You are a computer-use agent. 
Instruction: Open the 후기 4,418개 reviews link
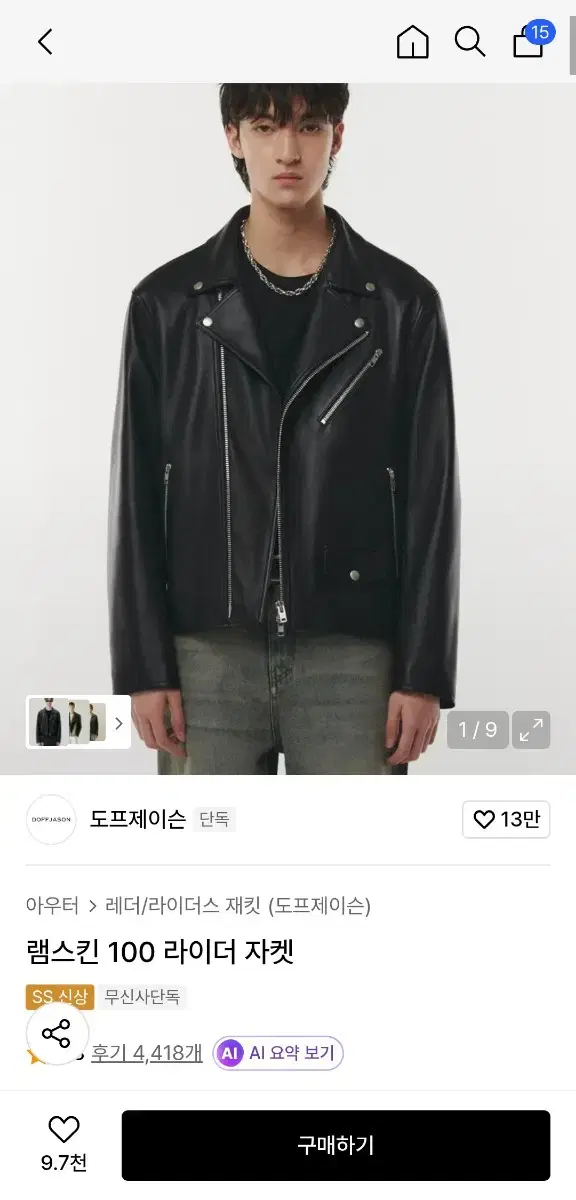[x=147, y=1052]
